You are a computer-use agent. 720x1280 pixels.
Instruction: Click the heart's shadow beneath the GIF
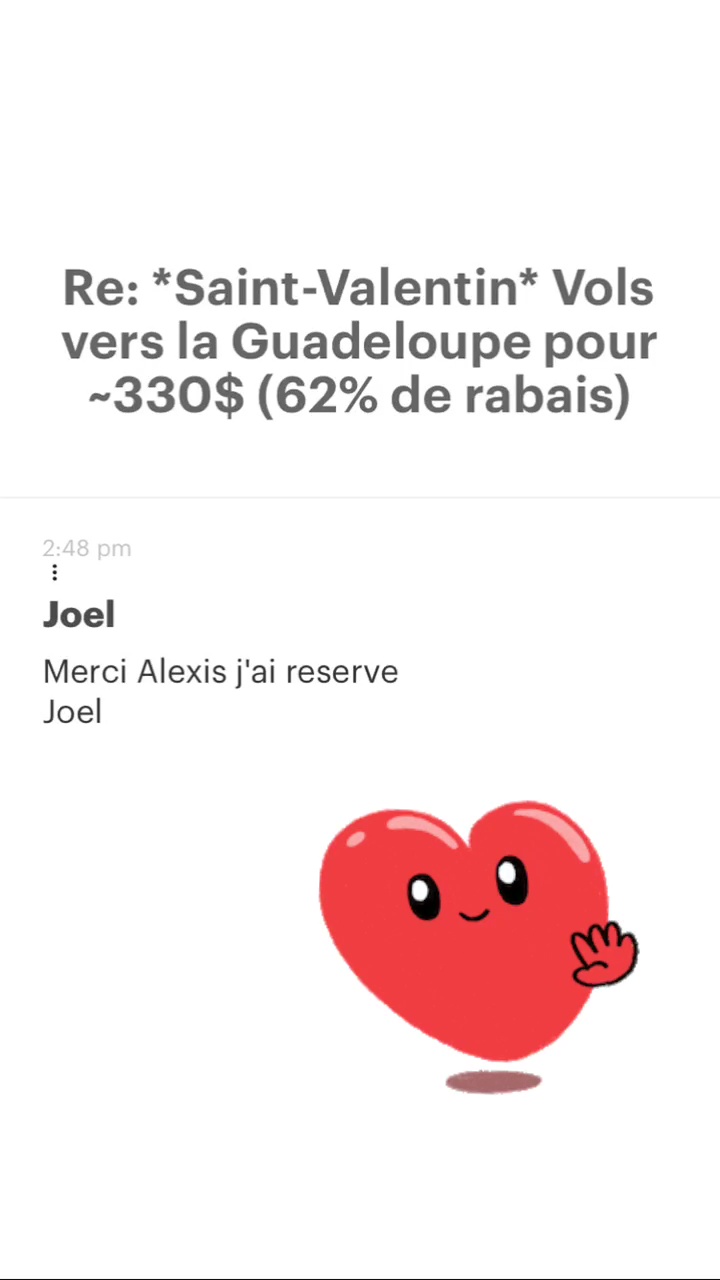coord(493,1080)
